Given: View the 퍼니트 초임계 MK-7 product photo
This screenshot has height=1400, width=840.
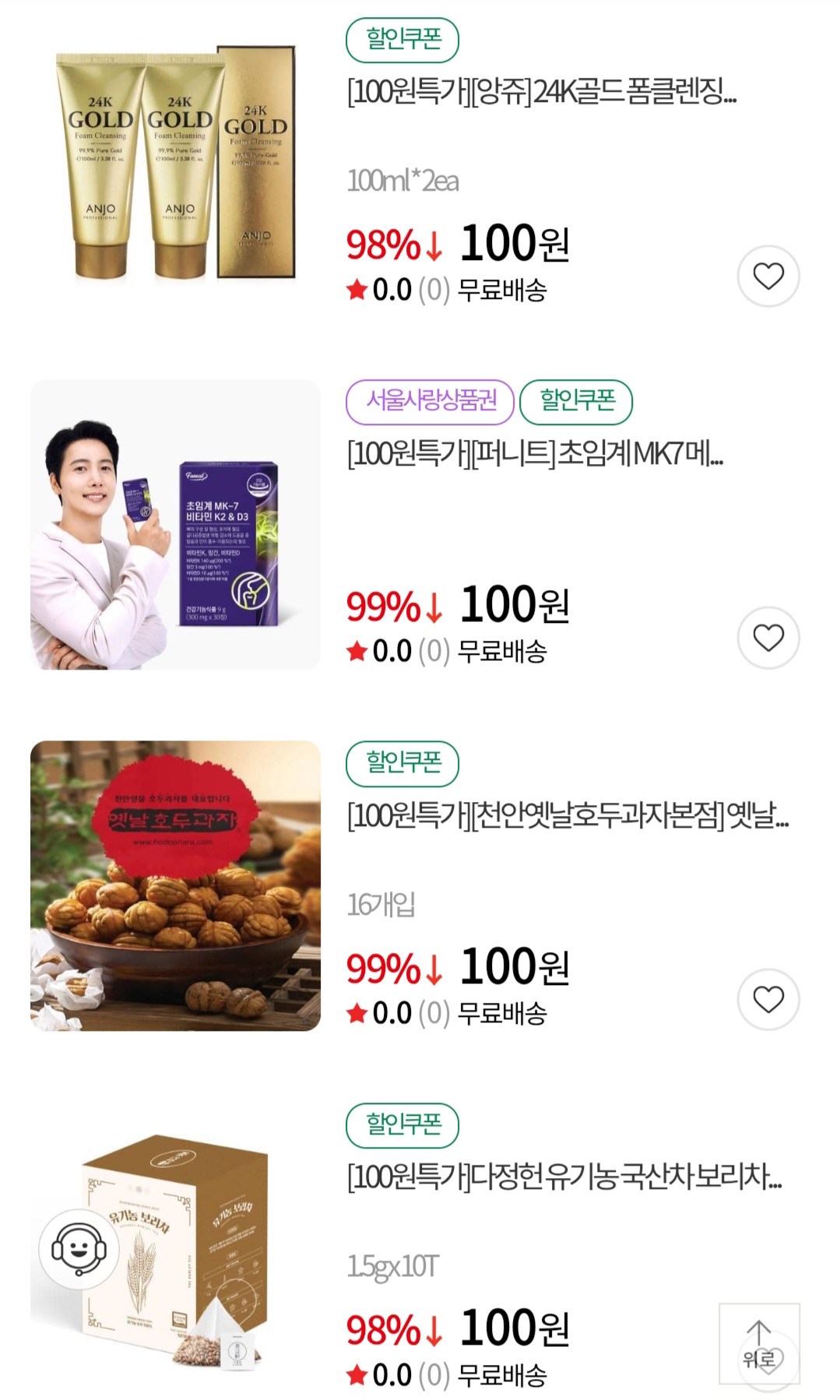Looking at the screenshot, I should (x=175, y=524).
